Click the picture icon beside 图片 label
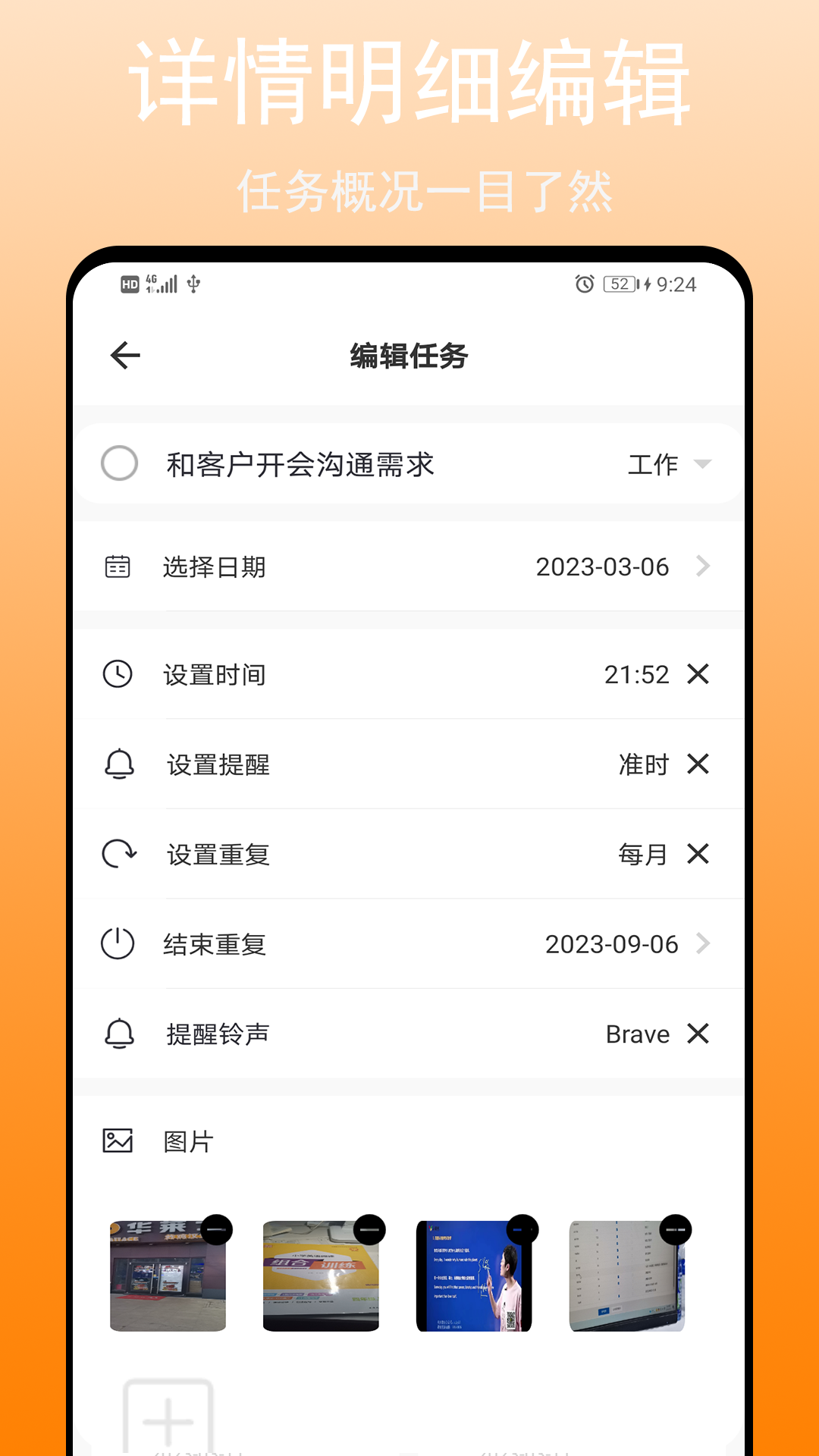This screenshot has width=819, height=1456. pyautogui.click(x=118, y=1139)
